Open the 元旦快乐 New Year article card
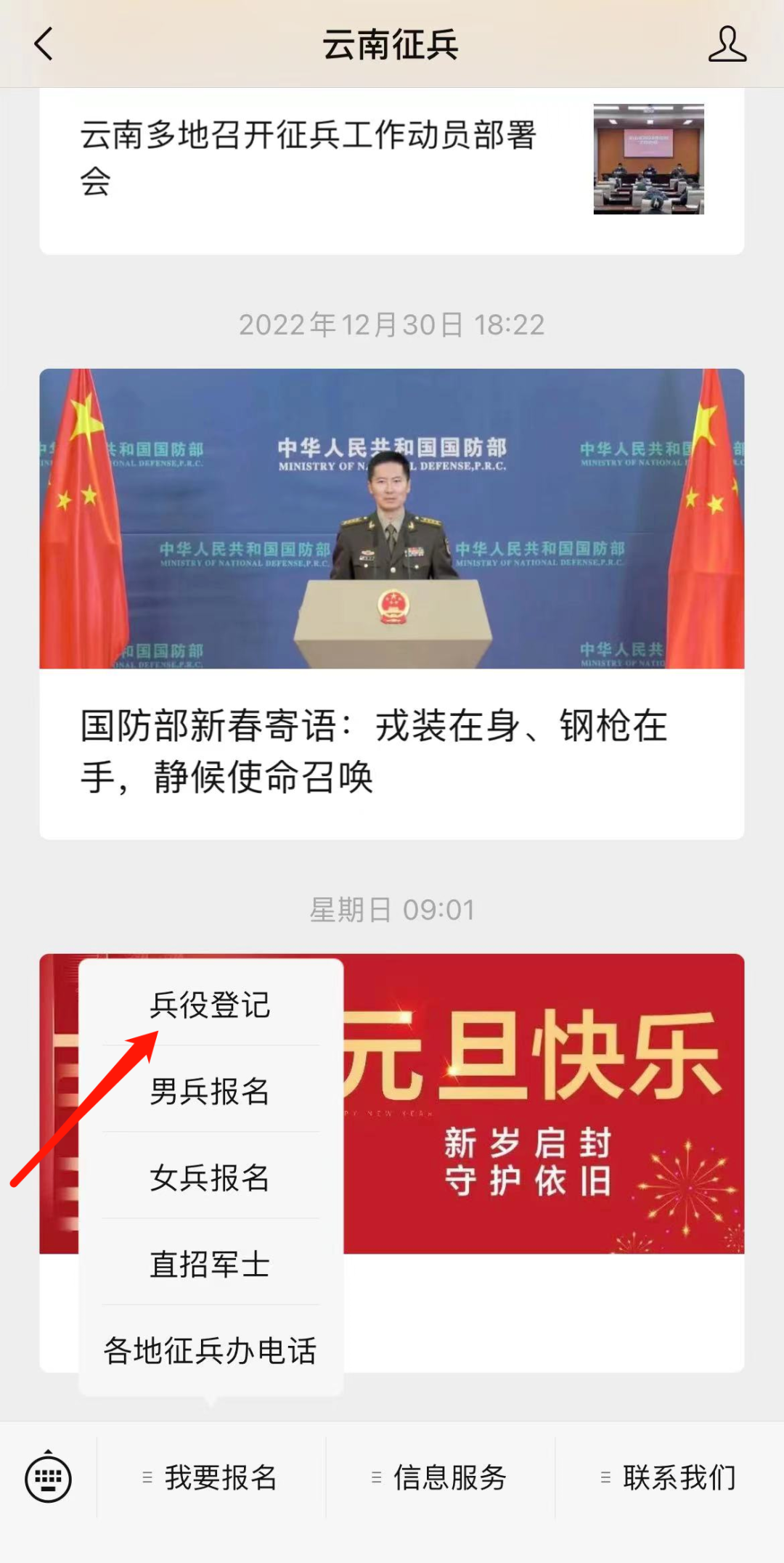The height and width of the screenshot is (1563, 784). point(544,1162)
